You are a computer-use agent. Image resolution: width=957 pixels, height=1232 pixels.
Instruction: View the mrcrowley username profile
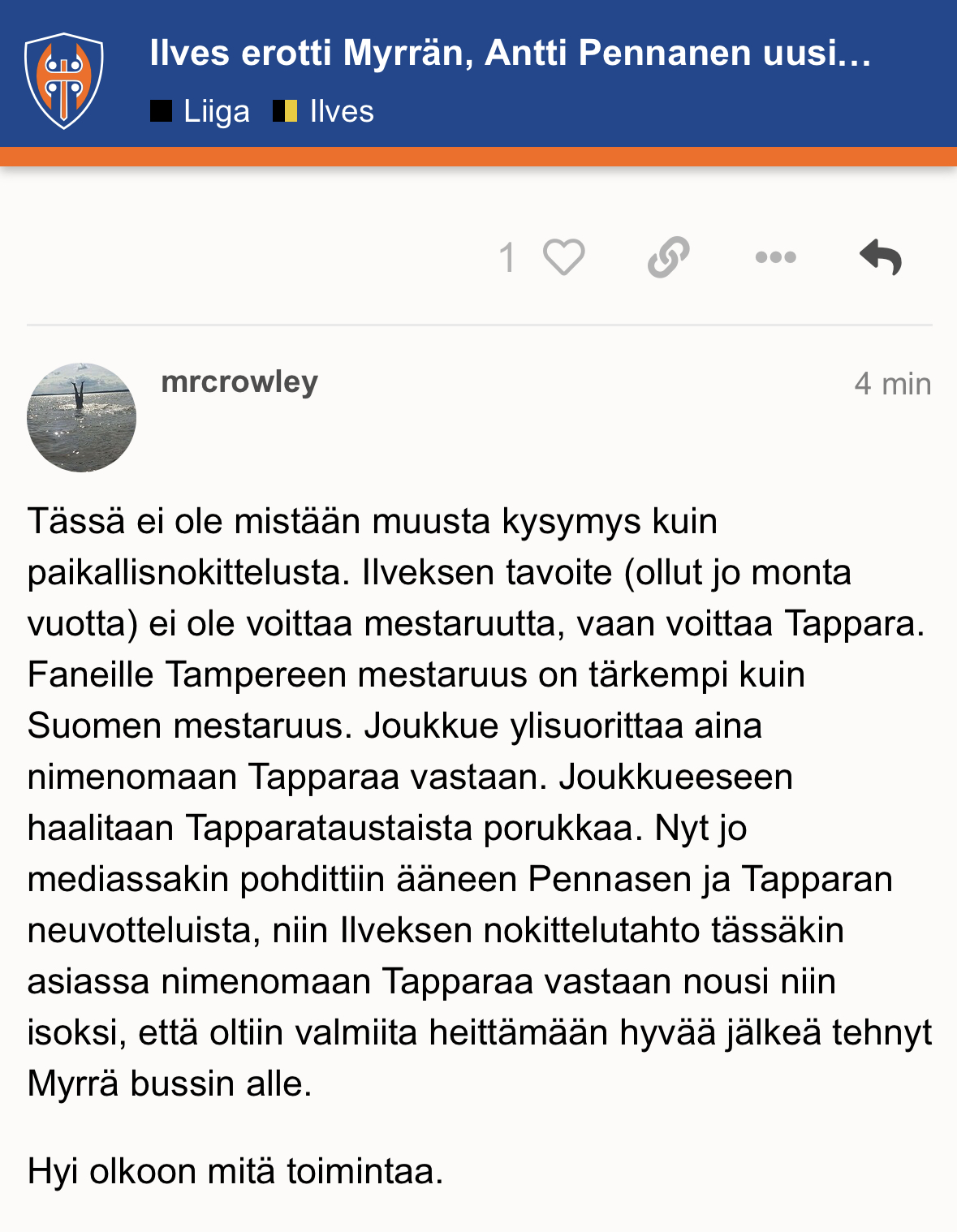pyautogui.click(x=239, y=381)
